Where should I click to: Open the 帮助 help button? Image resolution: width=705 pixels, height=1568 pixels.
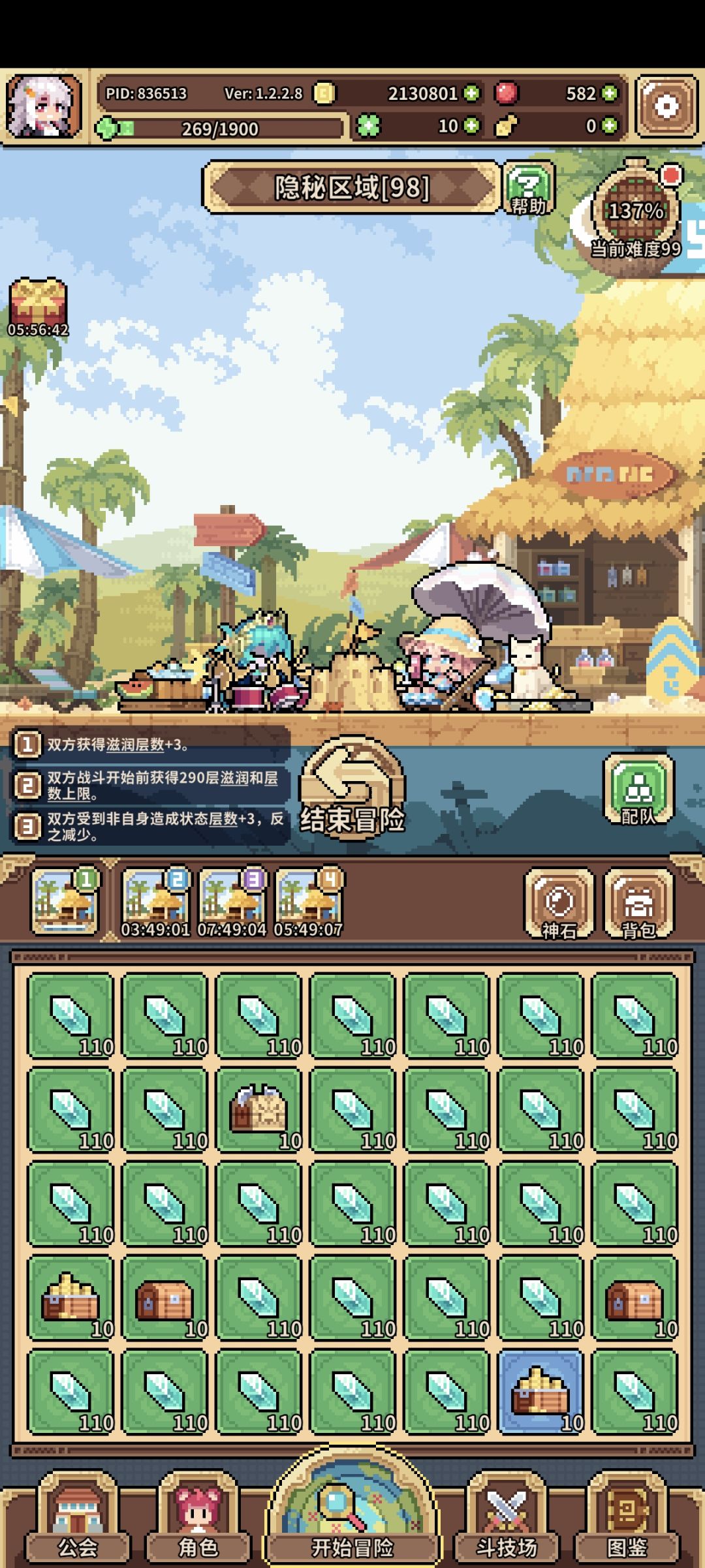point(528,189)
